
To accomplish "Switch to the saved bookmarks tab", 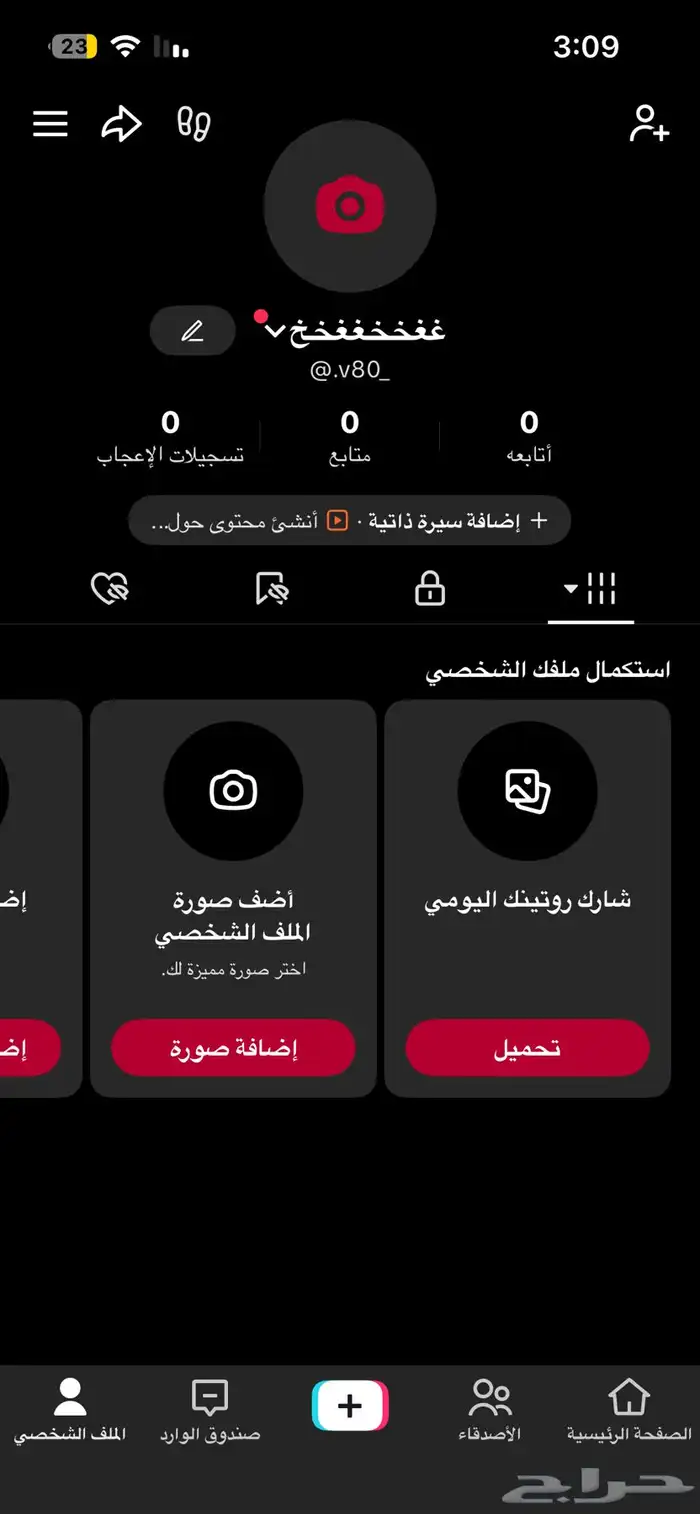I will (271, 590).
